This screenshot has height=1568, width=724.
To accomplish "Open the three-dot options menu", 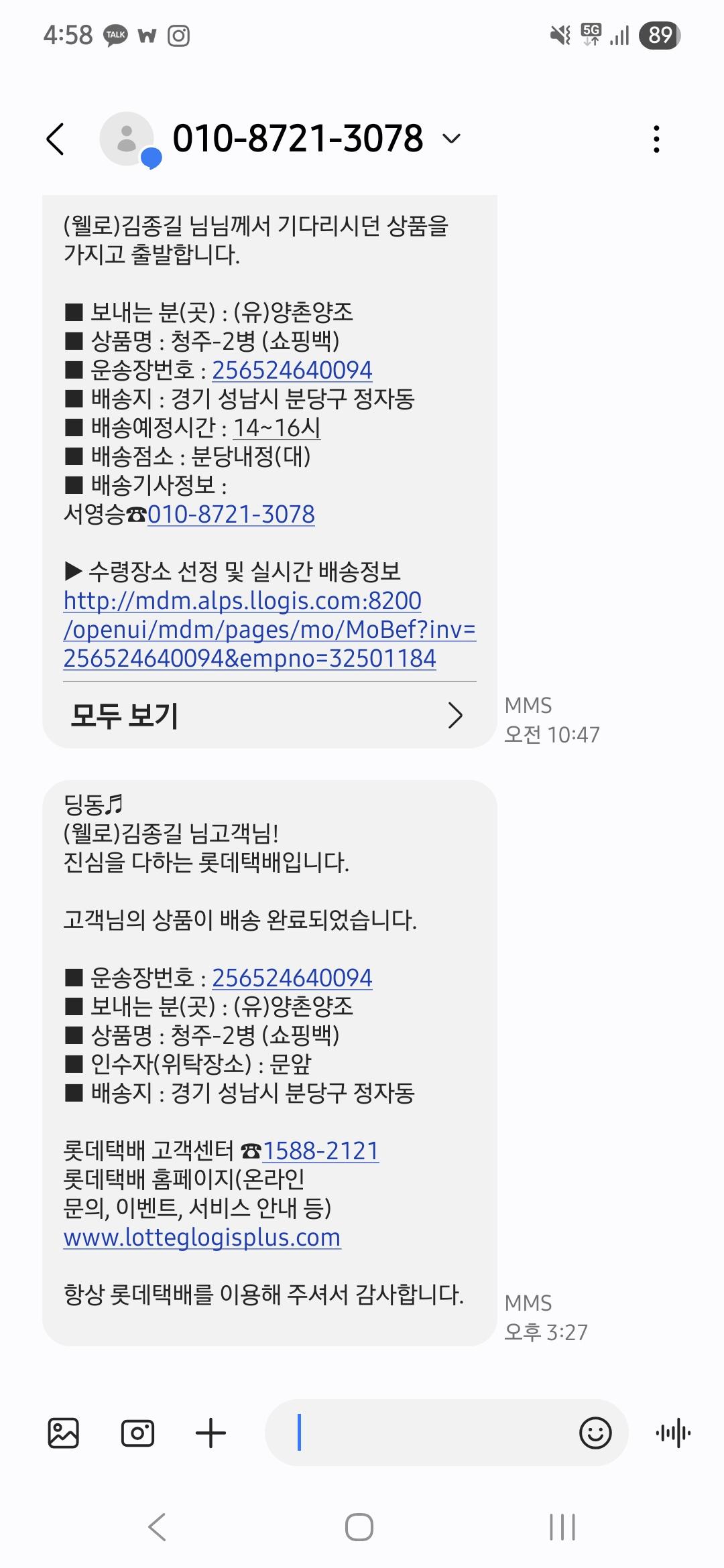I will coord(657,137).
